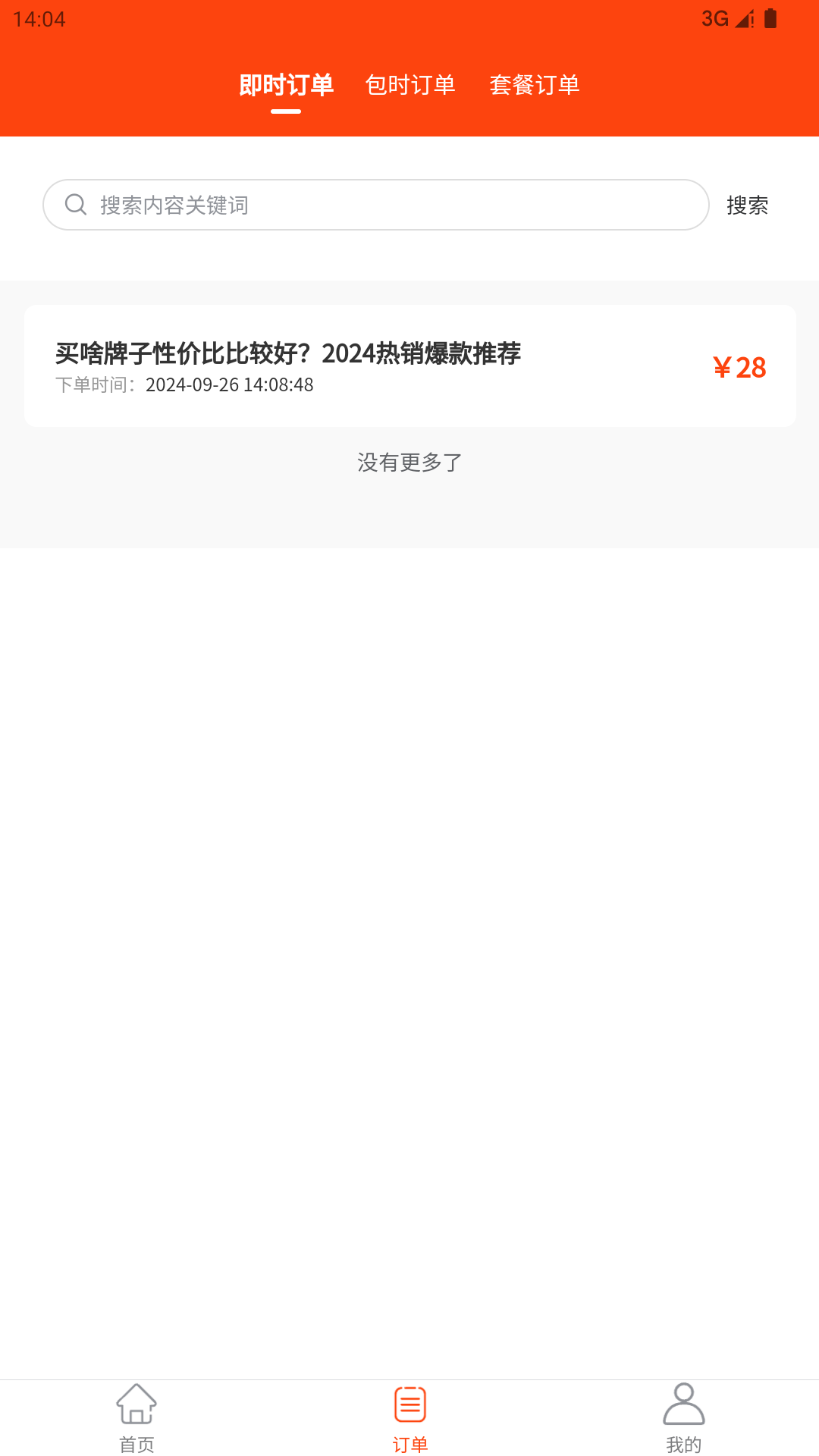Screen dimensions: 819x1456
Task: Open the 我的 profile tab
Action: pos(683,1418)
